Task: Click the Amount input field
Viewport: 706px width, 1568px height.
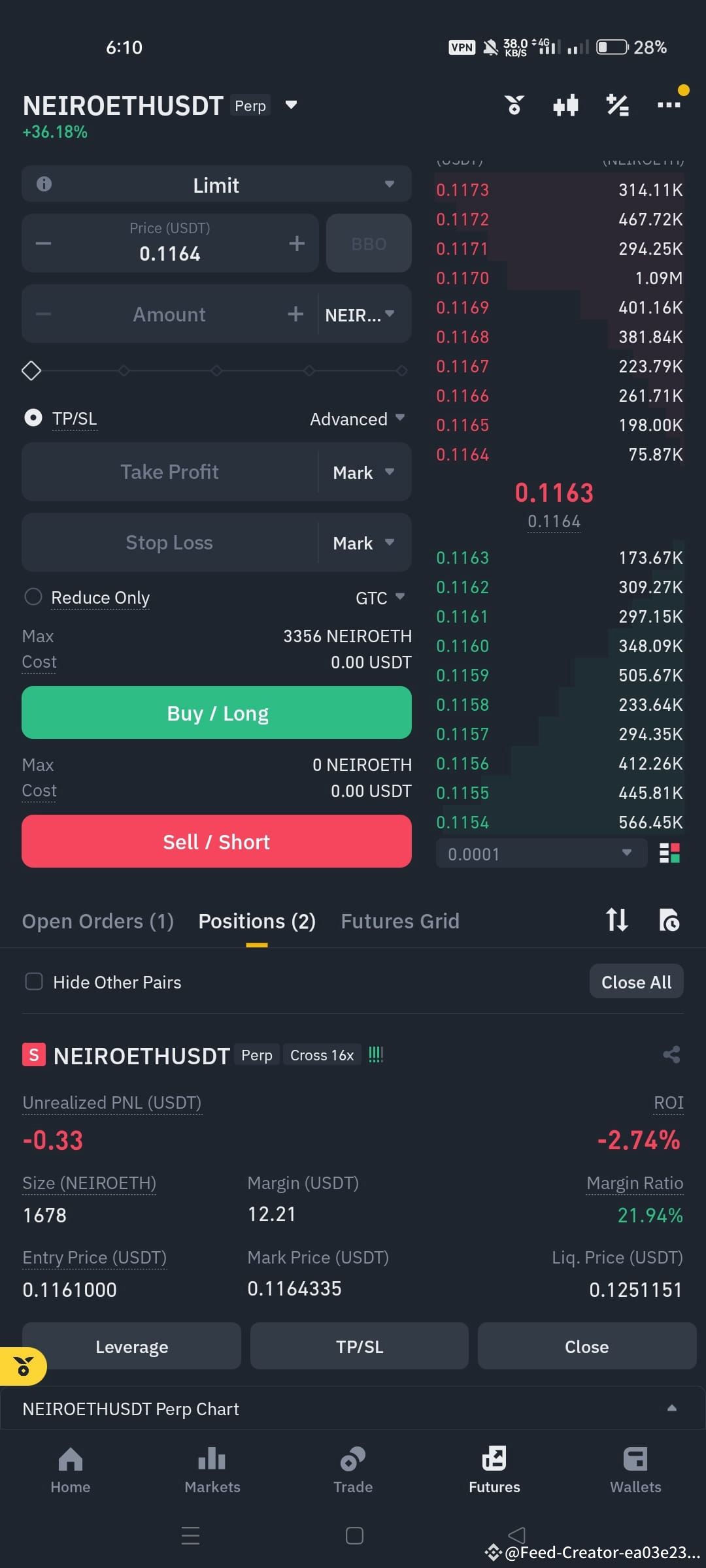Action: (169, 314)
